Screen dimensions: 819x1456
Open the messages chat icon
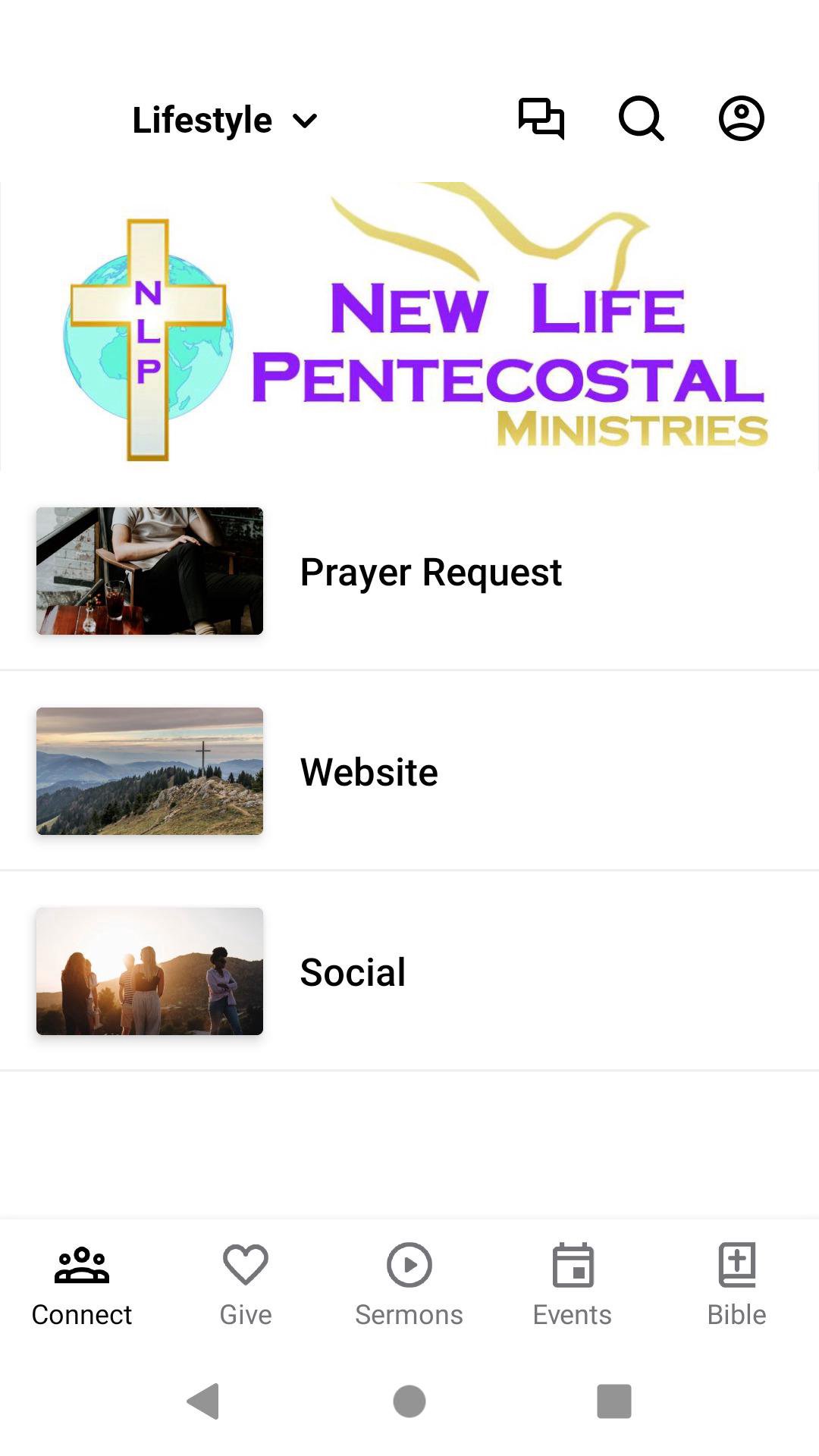click(541, 118)
